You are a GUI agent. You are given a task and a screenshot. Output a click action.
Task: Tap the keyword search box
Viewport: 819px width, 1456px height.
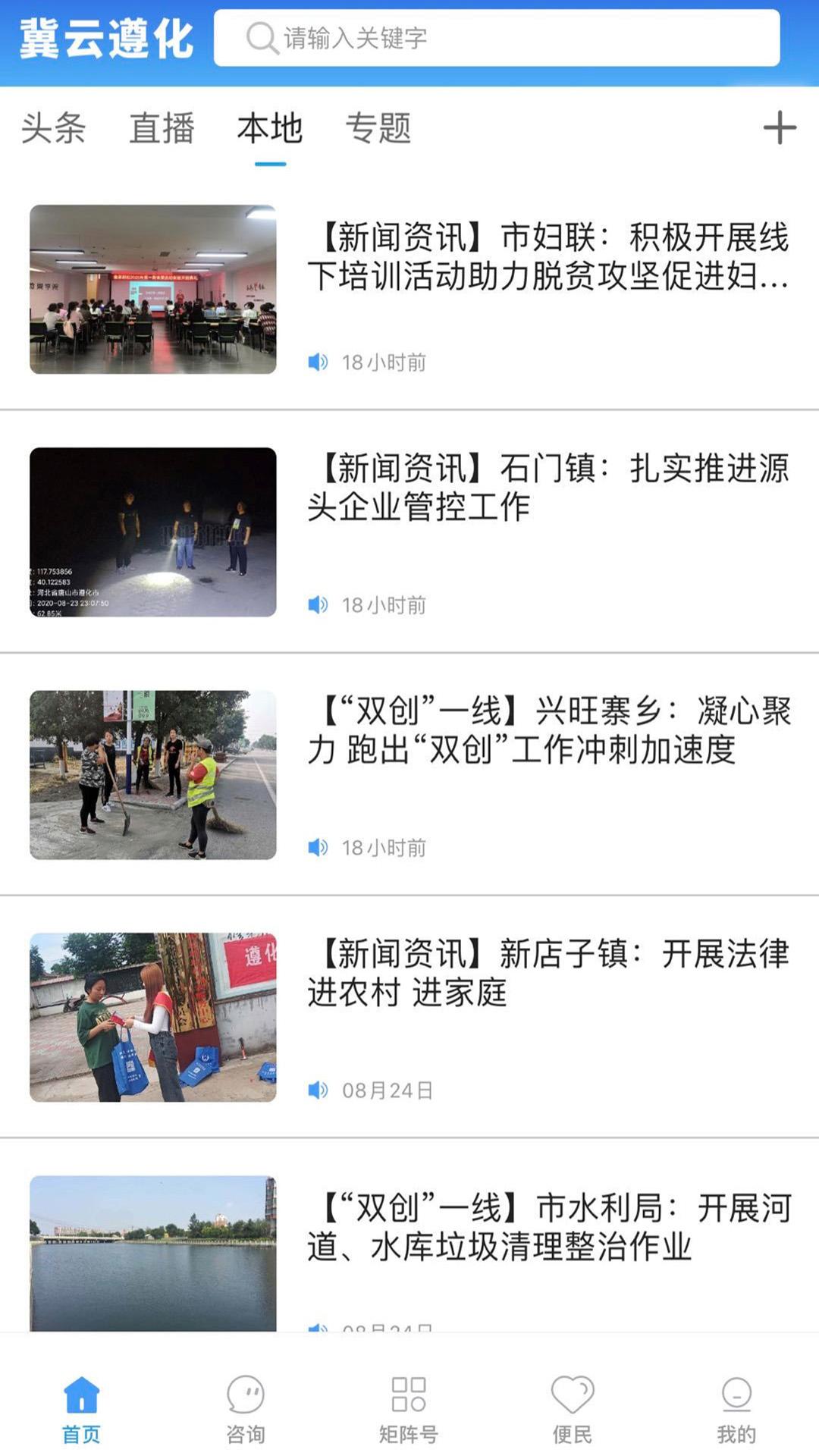(x=497, y=38)
